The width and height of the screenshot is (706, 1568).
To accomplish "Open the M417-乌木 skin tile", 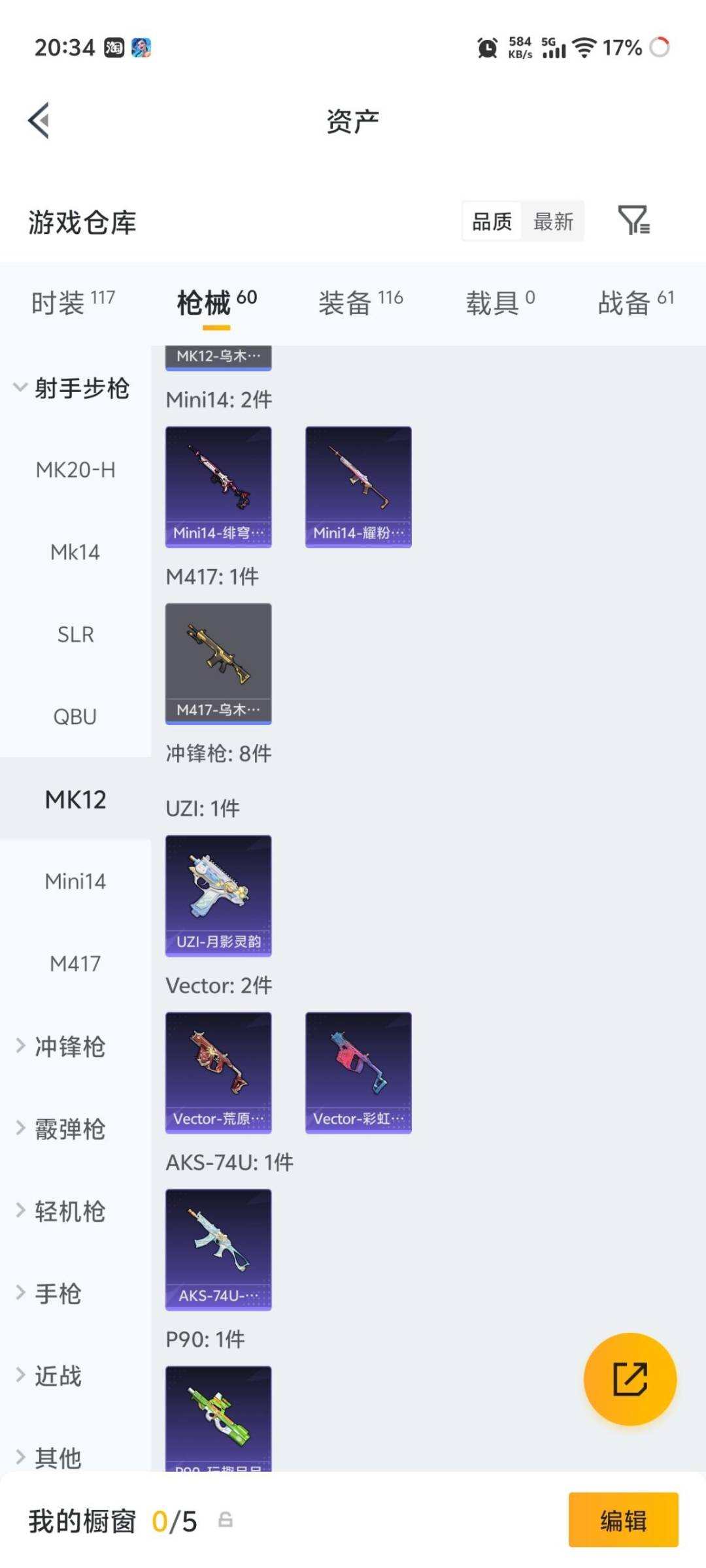I will pyautogui.click(x=218, y=664).
